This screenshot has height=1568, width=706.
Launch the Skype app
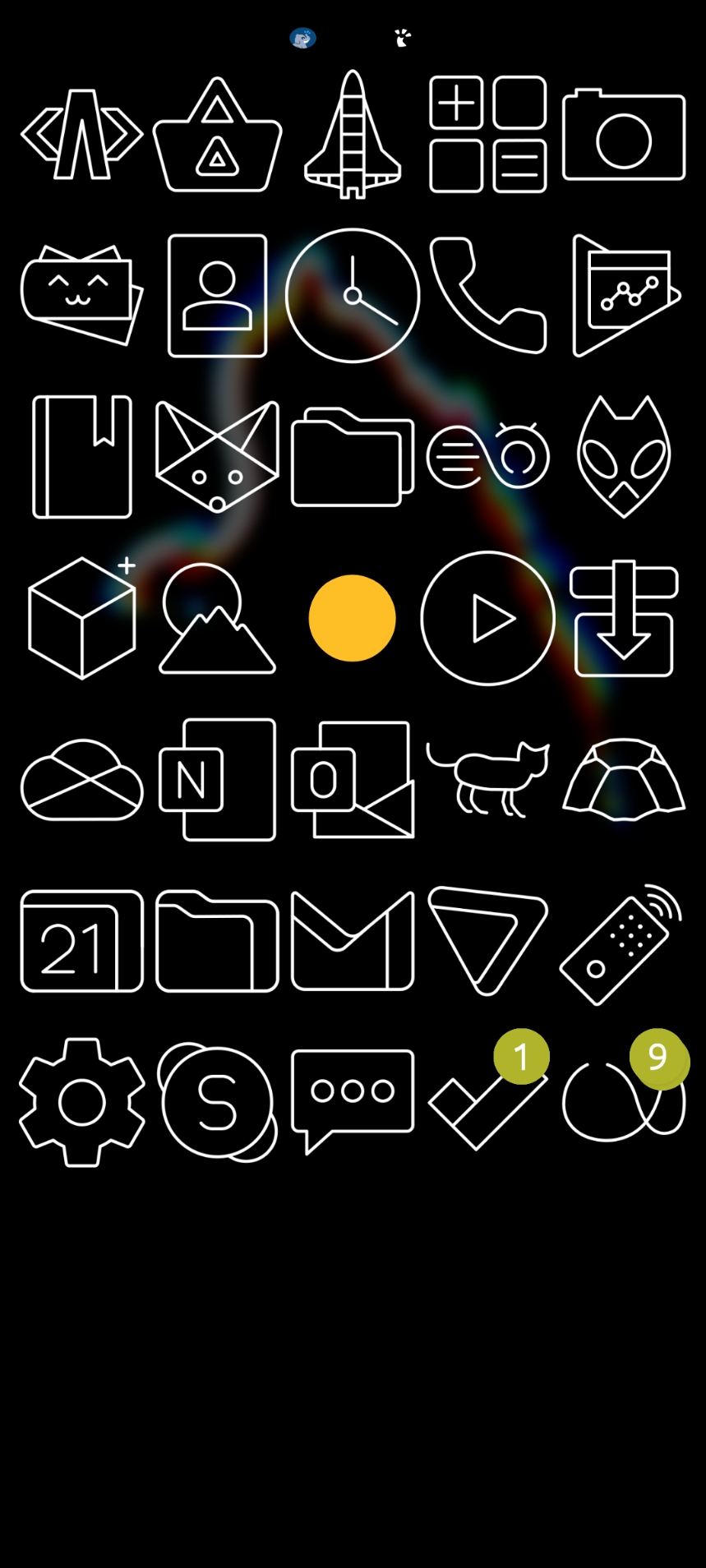[x=218, y=1102]
